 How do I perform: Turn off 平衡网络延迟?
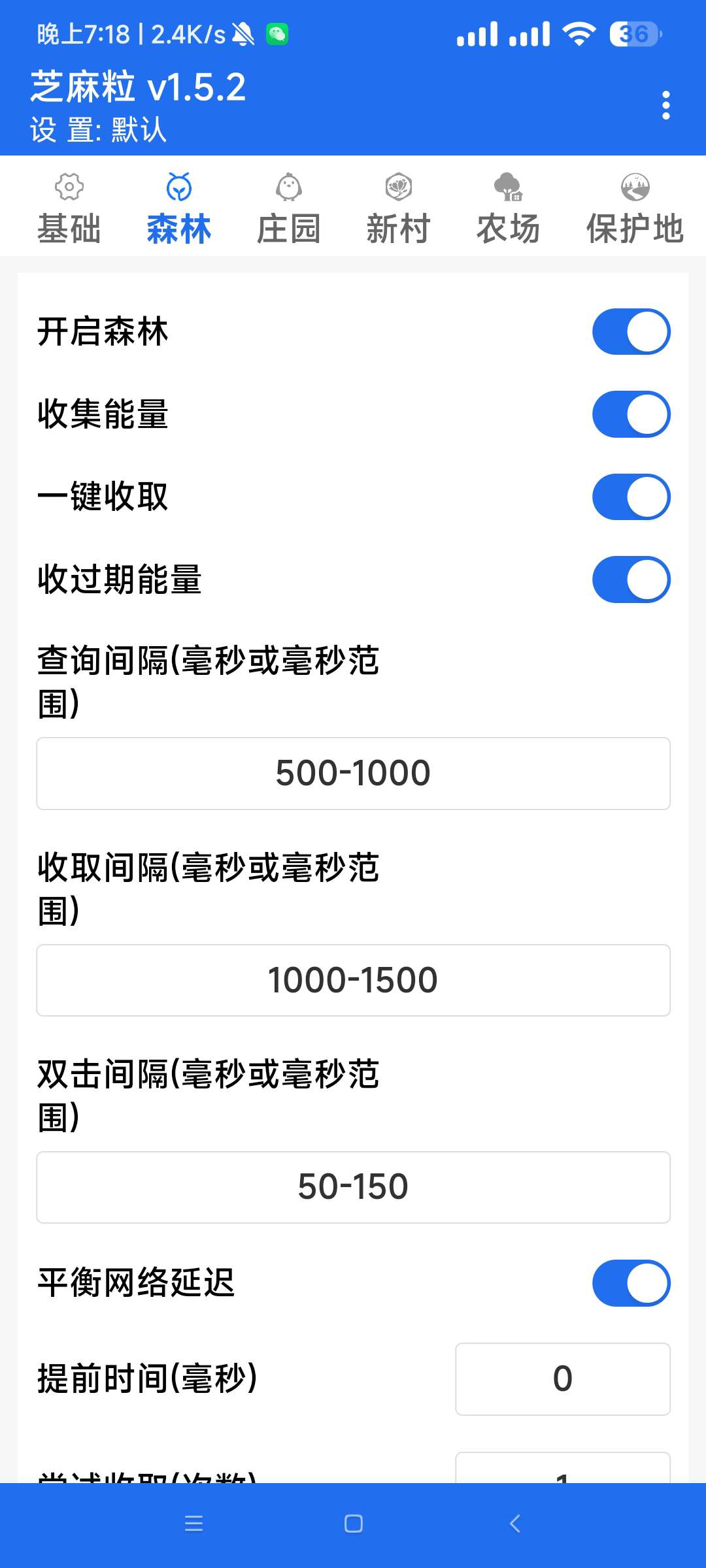(x=630, y=1282)
